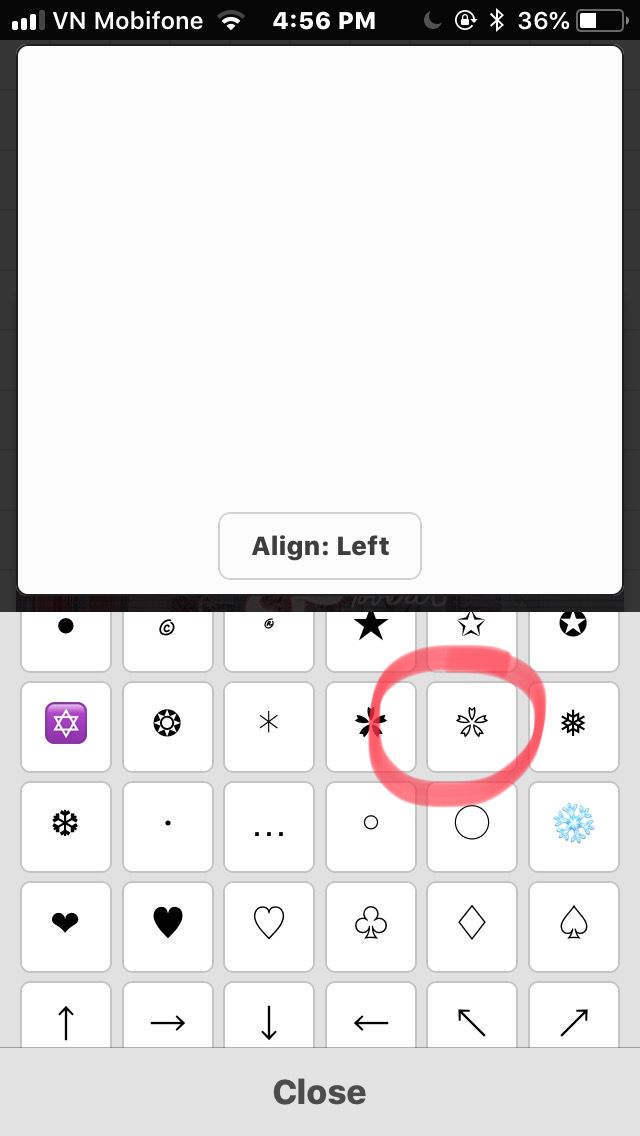The image size is (640, 1136).
Task: Tap the Align: Left button
Action: (320, 546)
